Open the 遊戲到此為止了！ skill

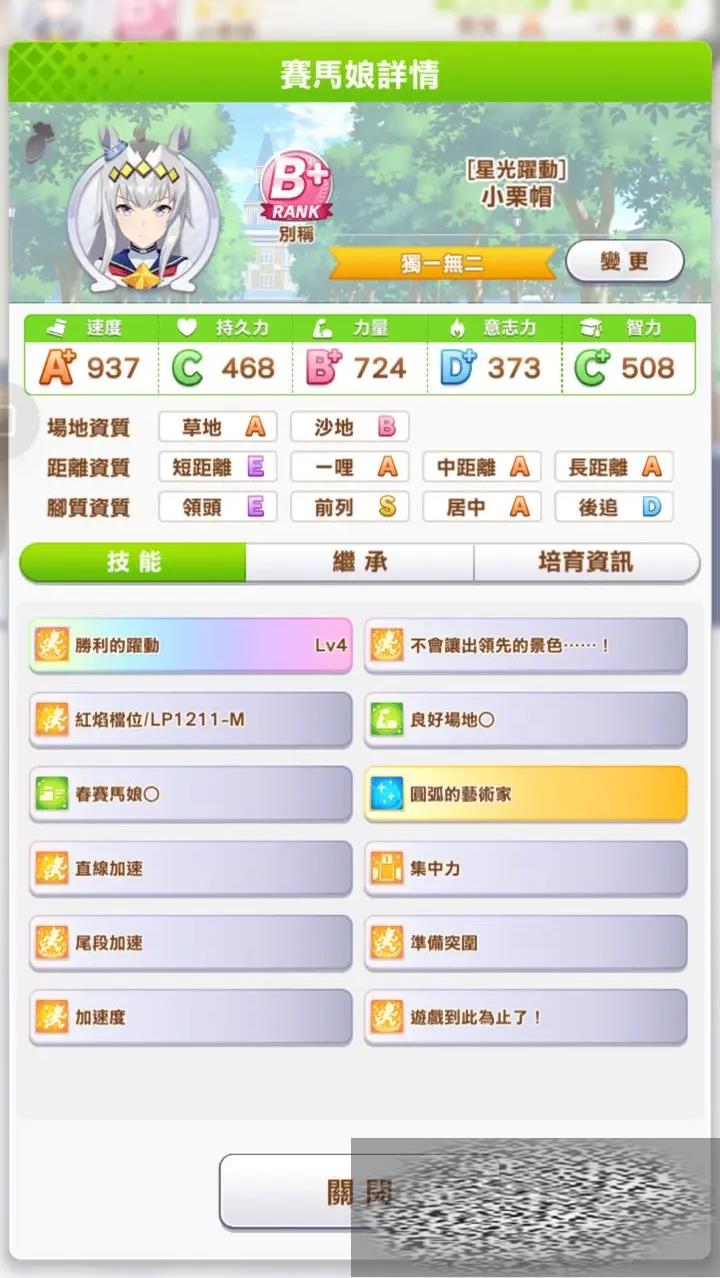(526, 1018)
